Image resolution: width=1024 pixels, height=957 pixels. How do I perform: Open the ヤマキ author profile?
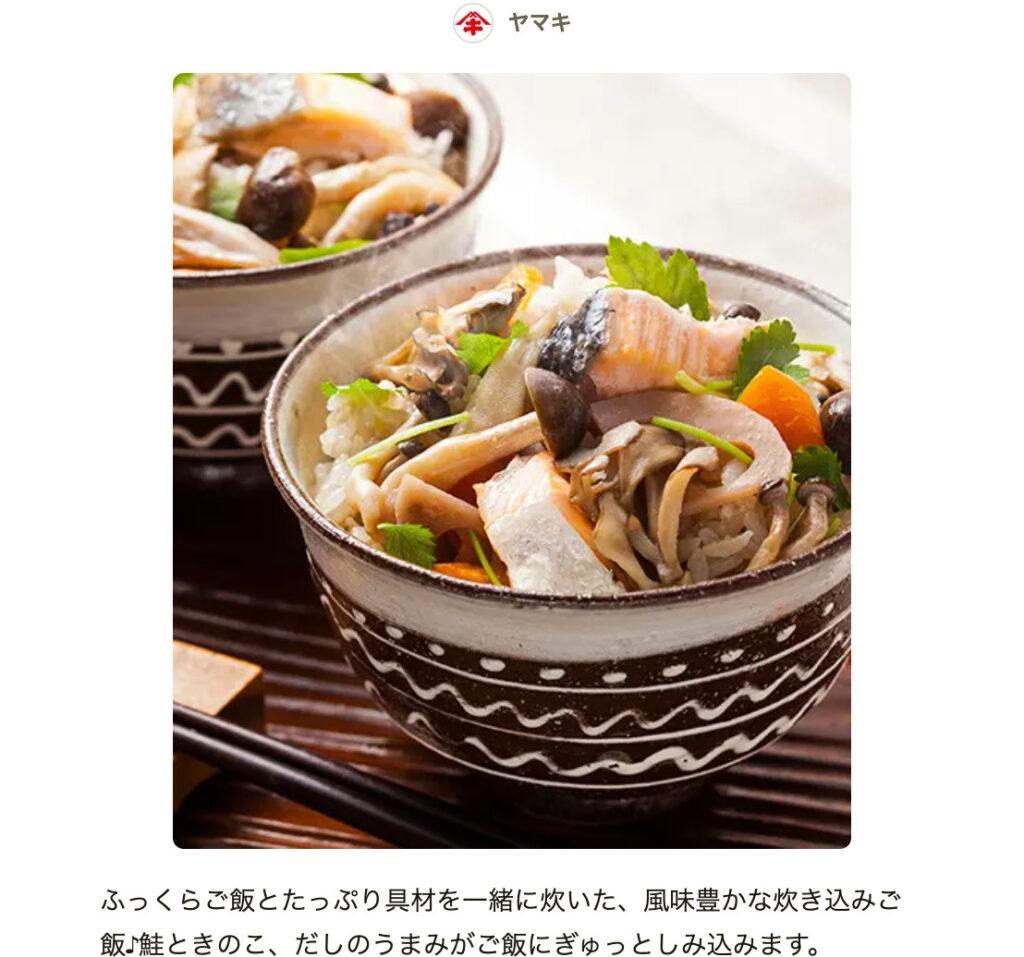coord(513,22)
